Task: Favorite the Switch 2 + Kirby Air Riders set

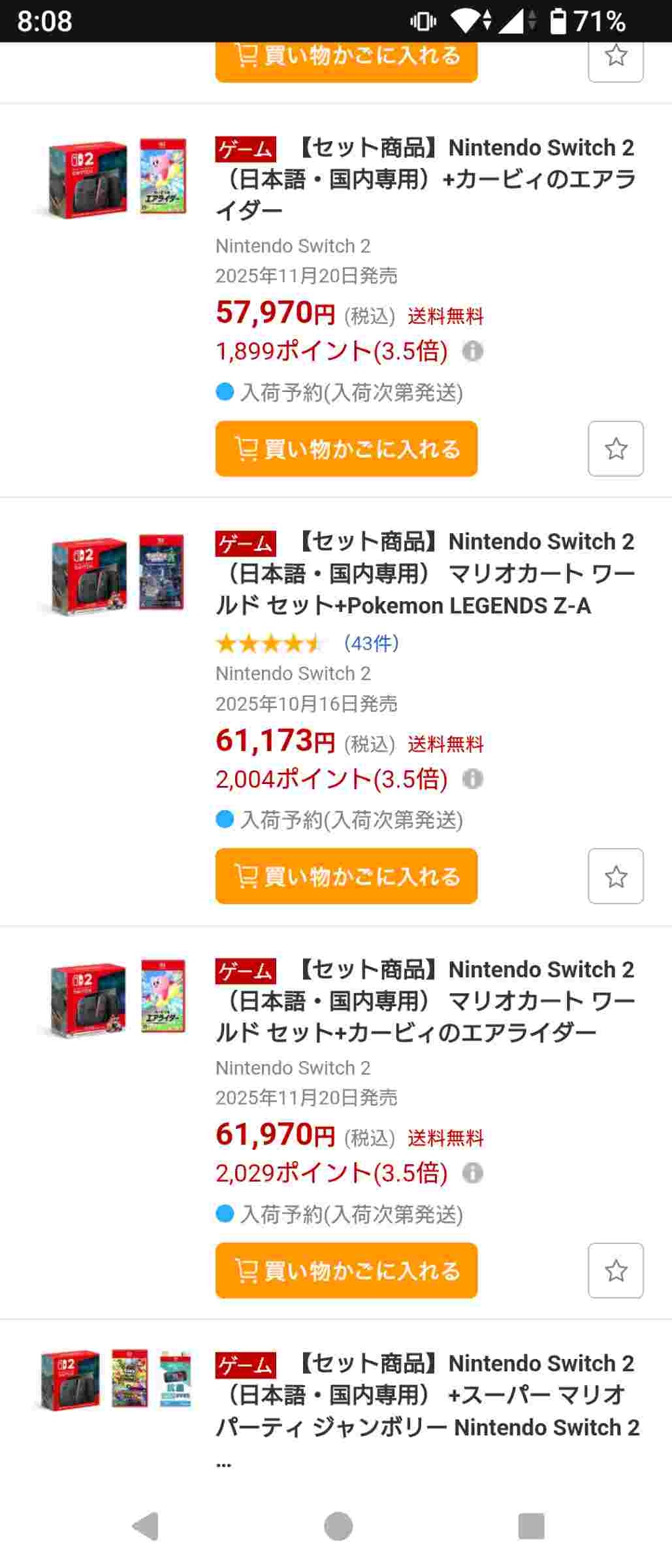Action: point(615,449)
